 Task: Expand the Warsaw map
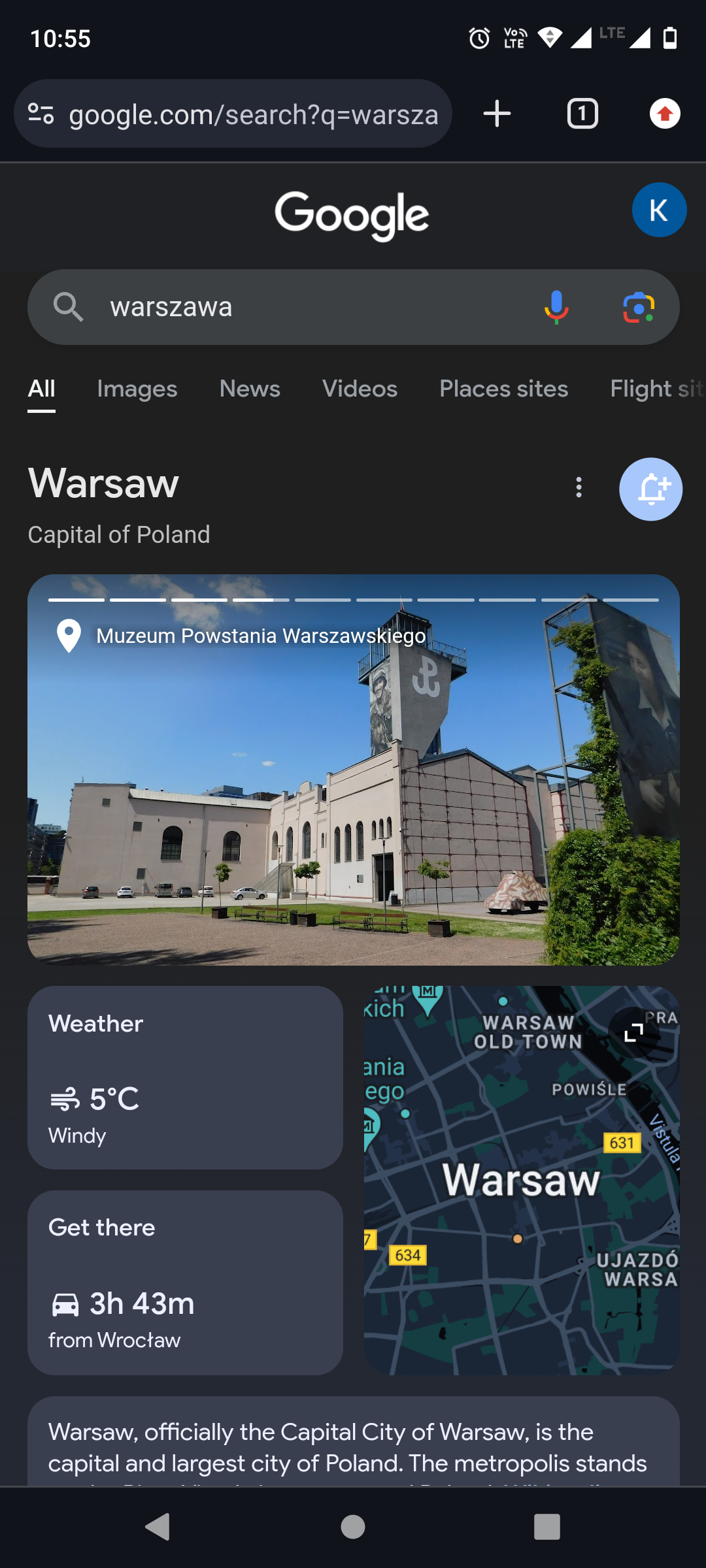coord(633,1032)
